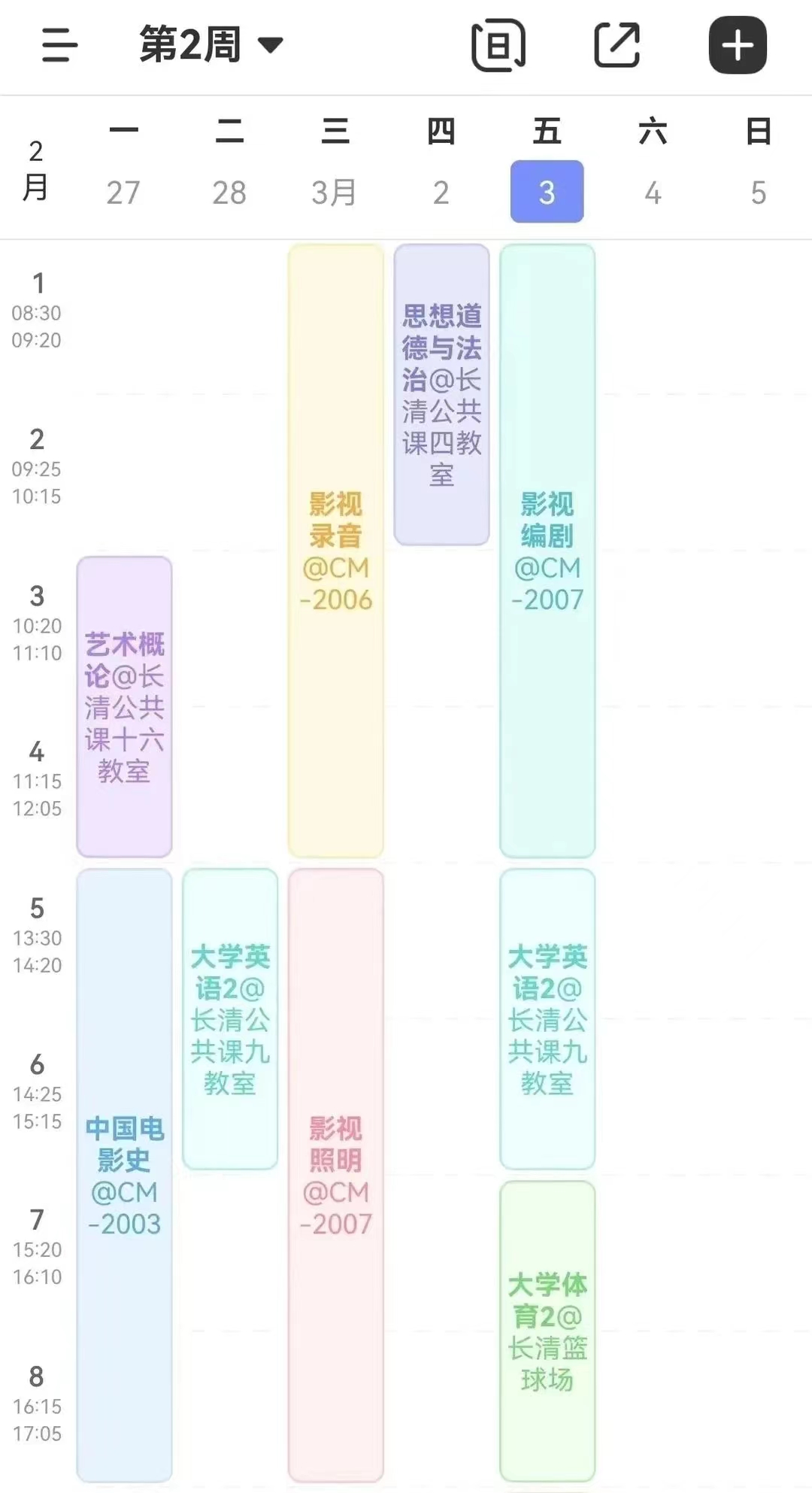Share the timetable via export icon
The image size is (812, 1493).
point(617,45)
